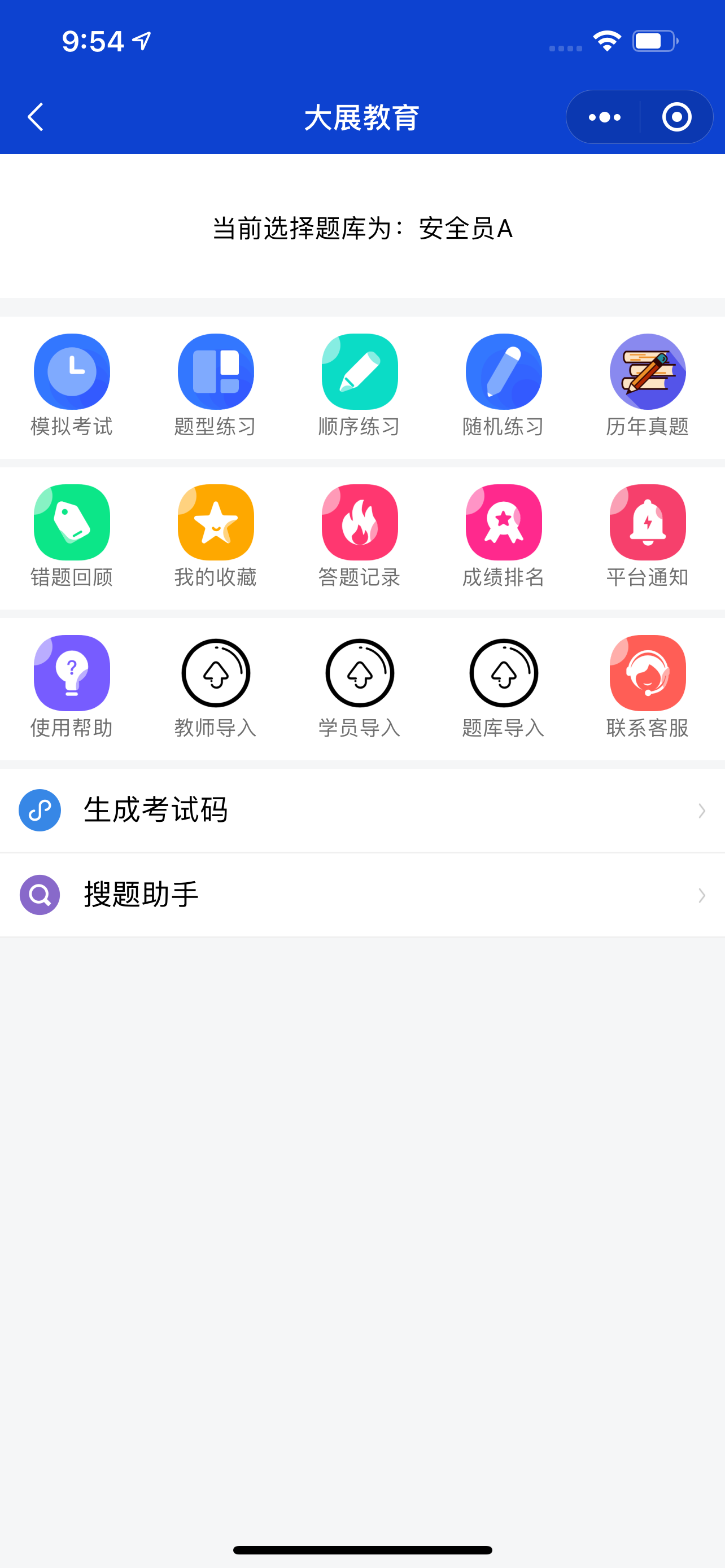Expand the 搜题助手 row chevron

coord(703,894)
